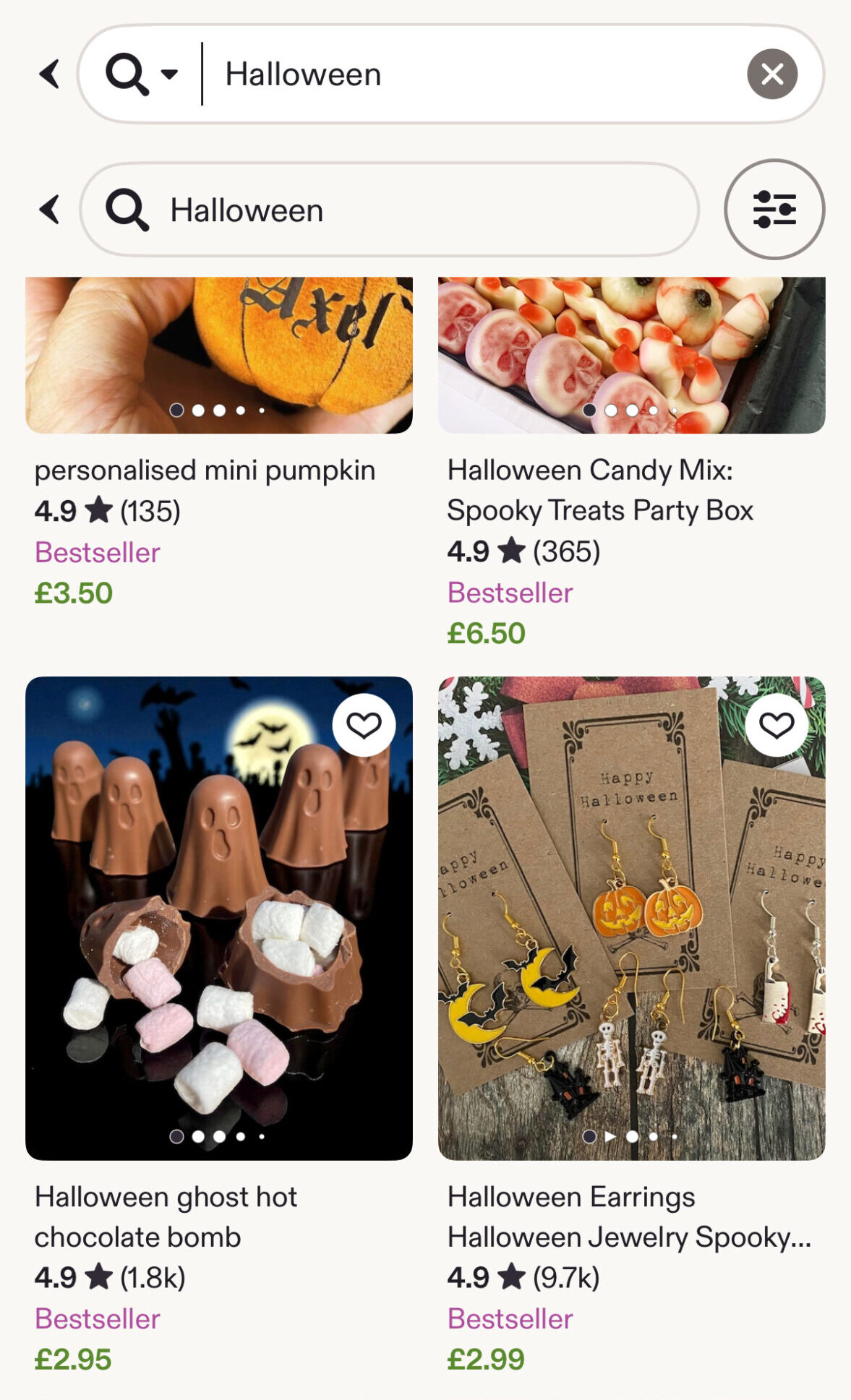
Task: Save the Halloween Earrings to favourites
Action: [777, 725]
